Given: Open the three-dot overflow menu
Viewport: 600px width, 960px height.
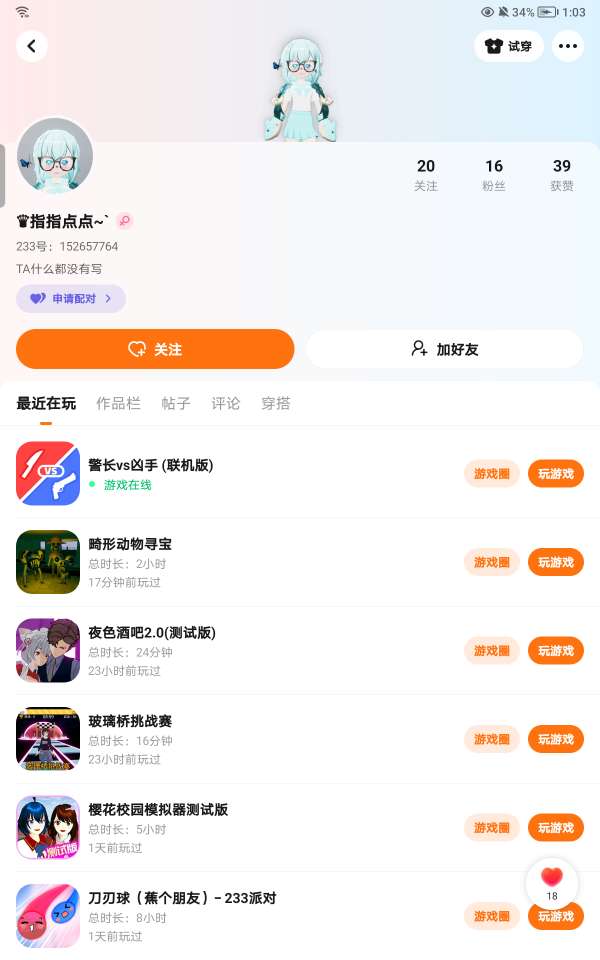Looking at the screenshot, I should (x=568, y=46).
